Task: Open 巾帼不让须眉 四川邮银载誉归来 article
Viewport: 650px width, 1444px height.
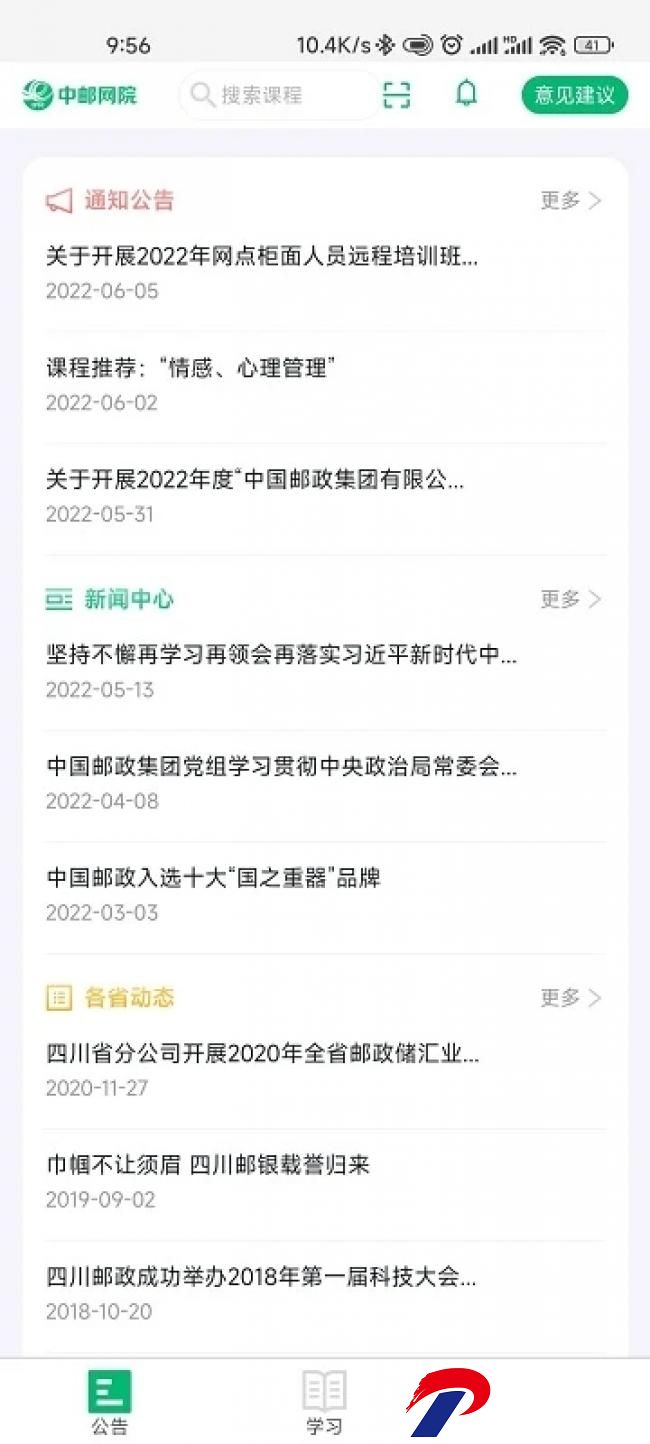Action: 325,1181
